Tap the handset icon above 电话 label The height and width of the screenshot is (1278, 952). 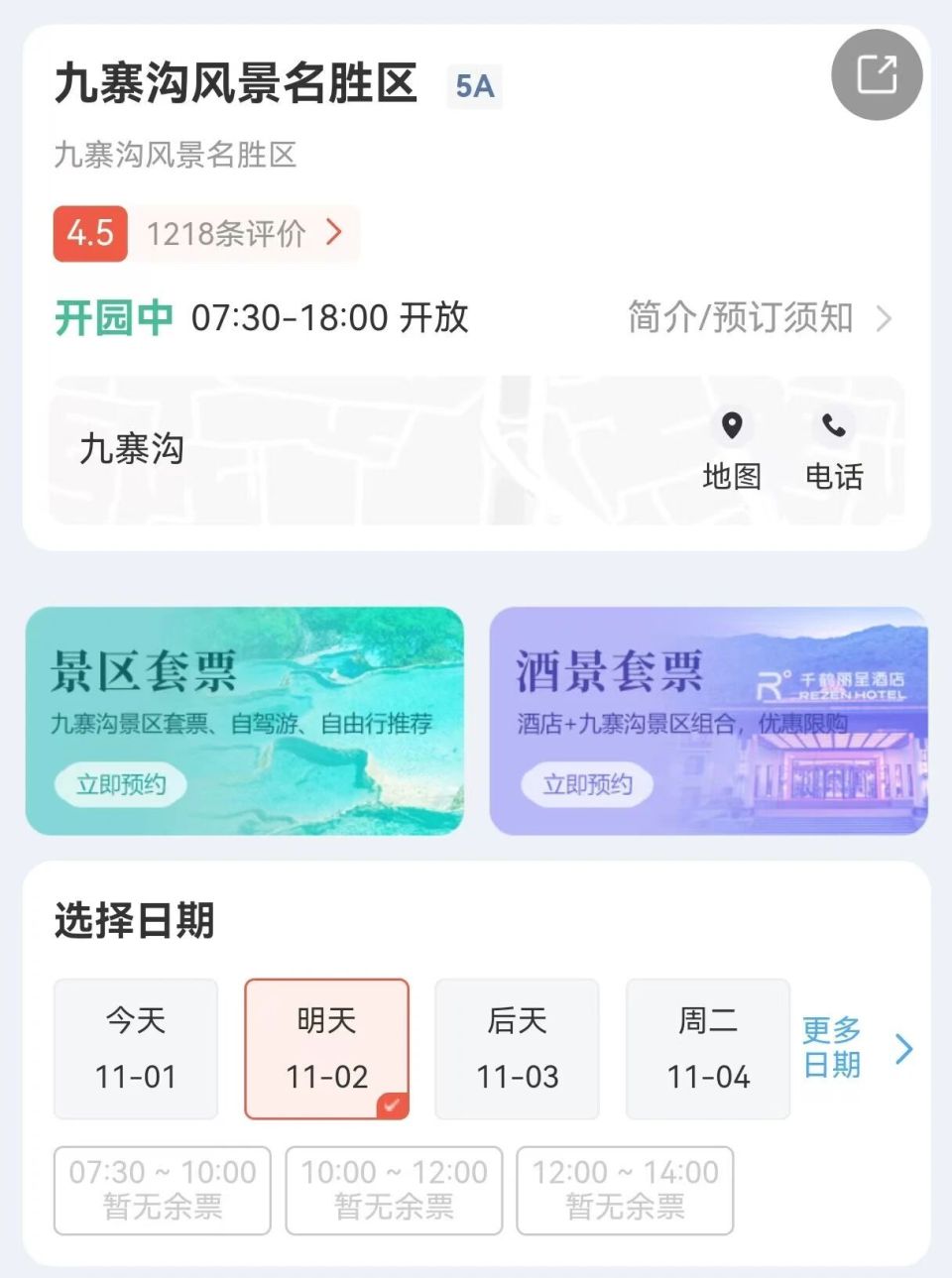833,426
